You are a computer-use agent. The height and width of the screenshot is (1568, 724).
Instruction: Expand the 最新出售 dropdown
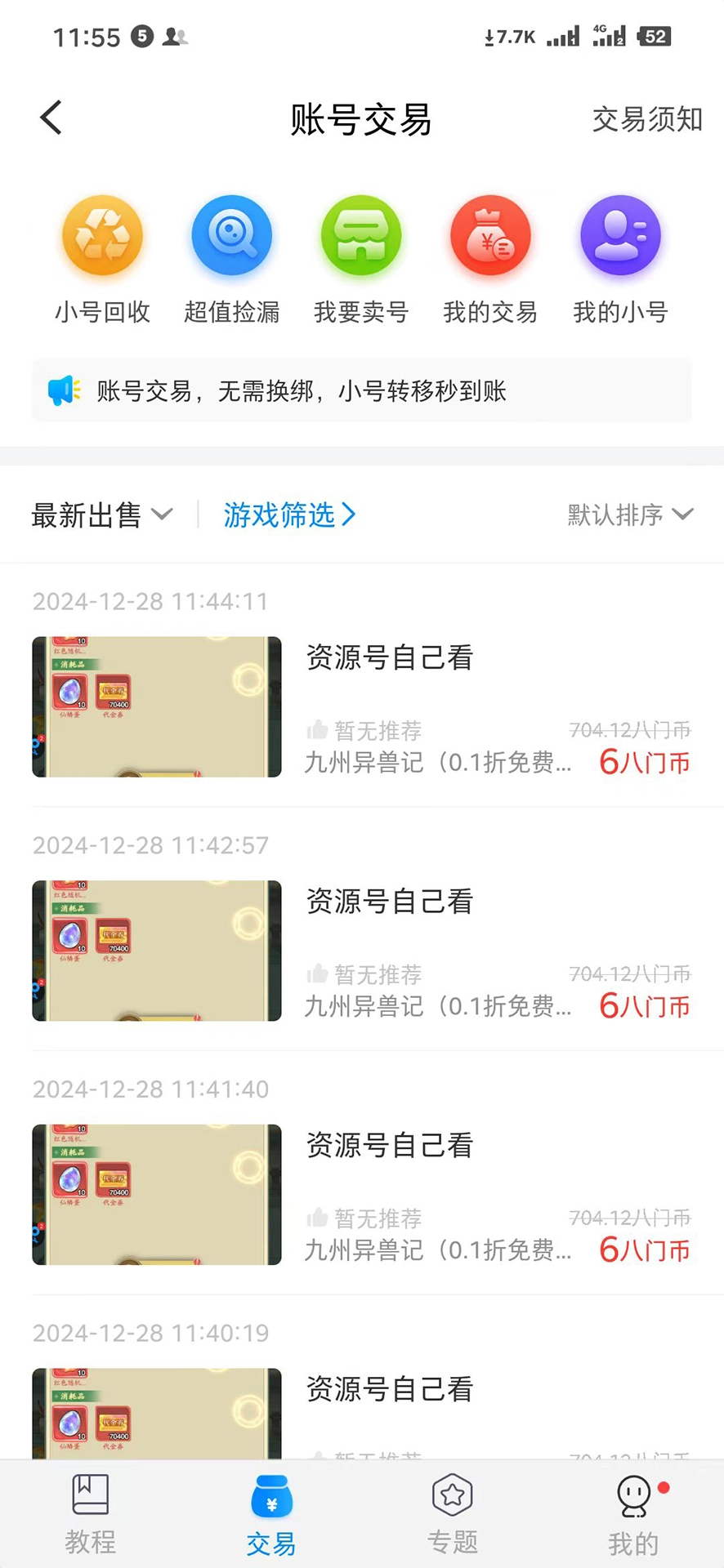(x=102, y=515)
